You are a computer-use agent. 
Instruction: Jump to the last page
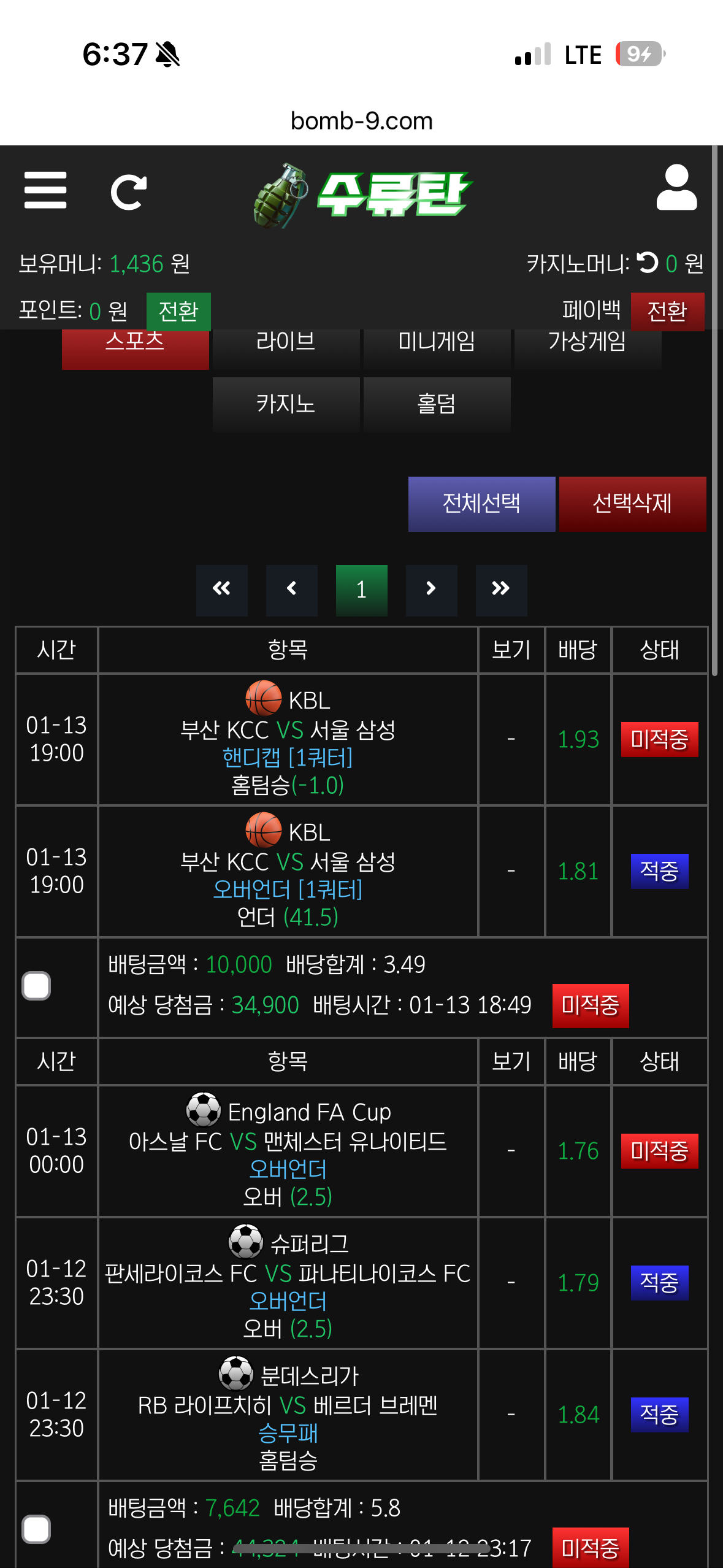pos(501,590)
